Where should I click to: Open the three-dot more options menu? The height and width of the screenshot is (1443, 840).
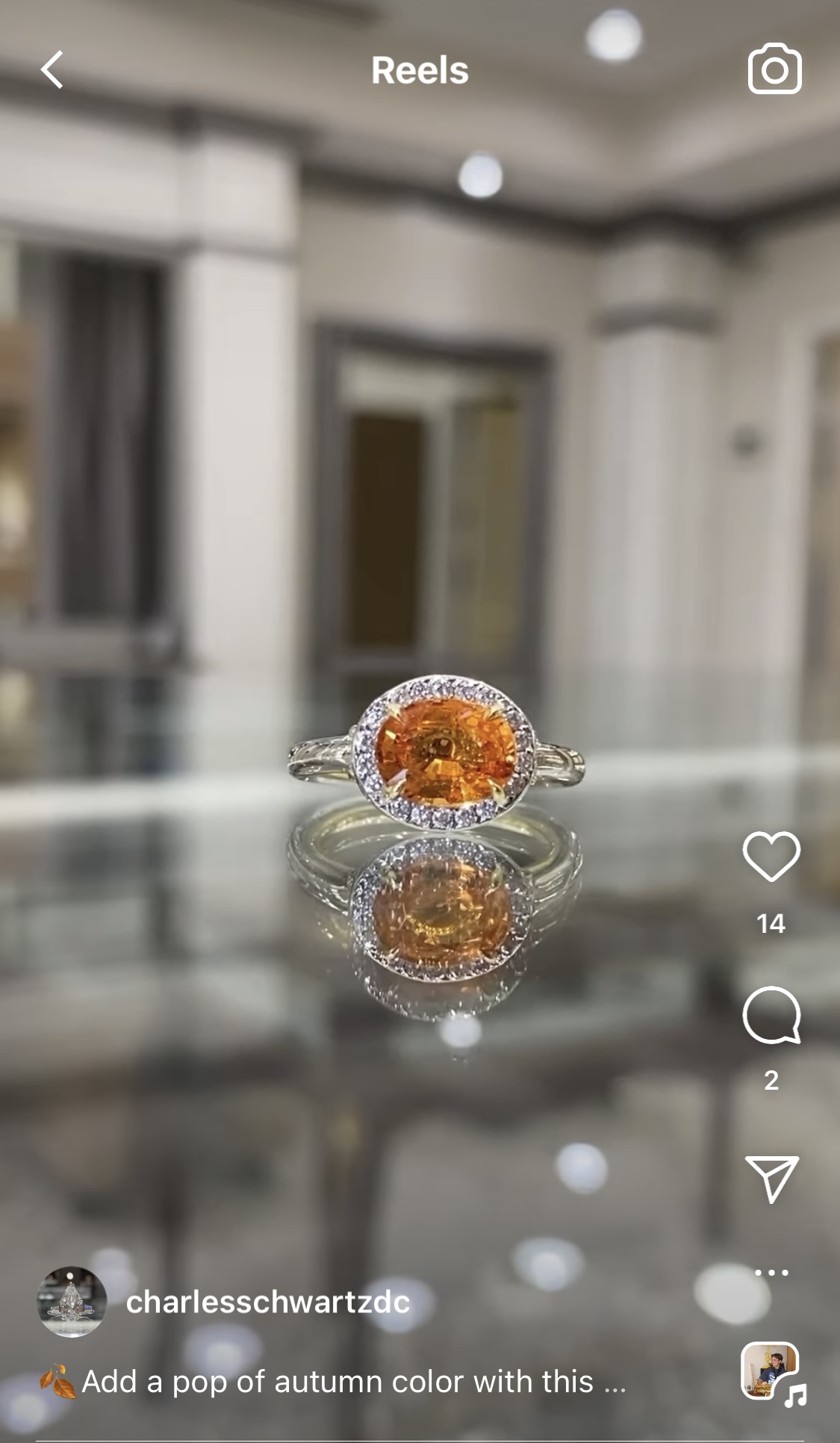[x=771, y=1273]
